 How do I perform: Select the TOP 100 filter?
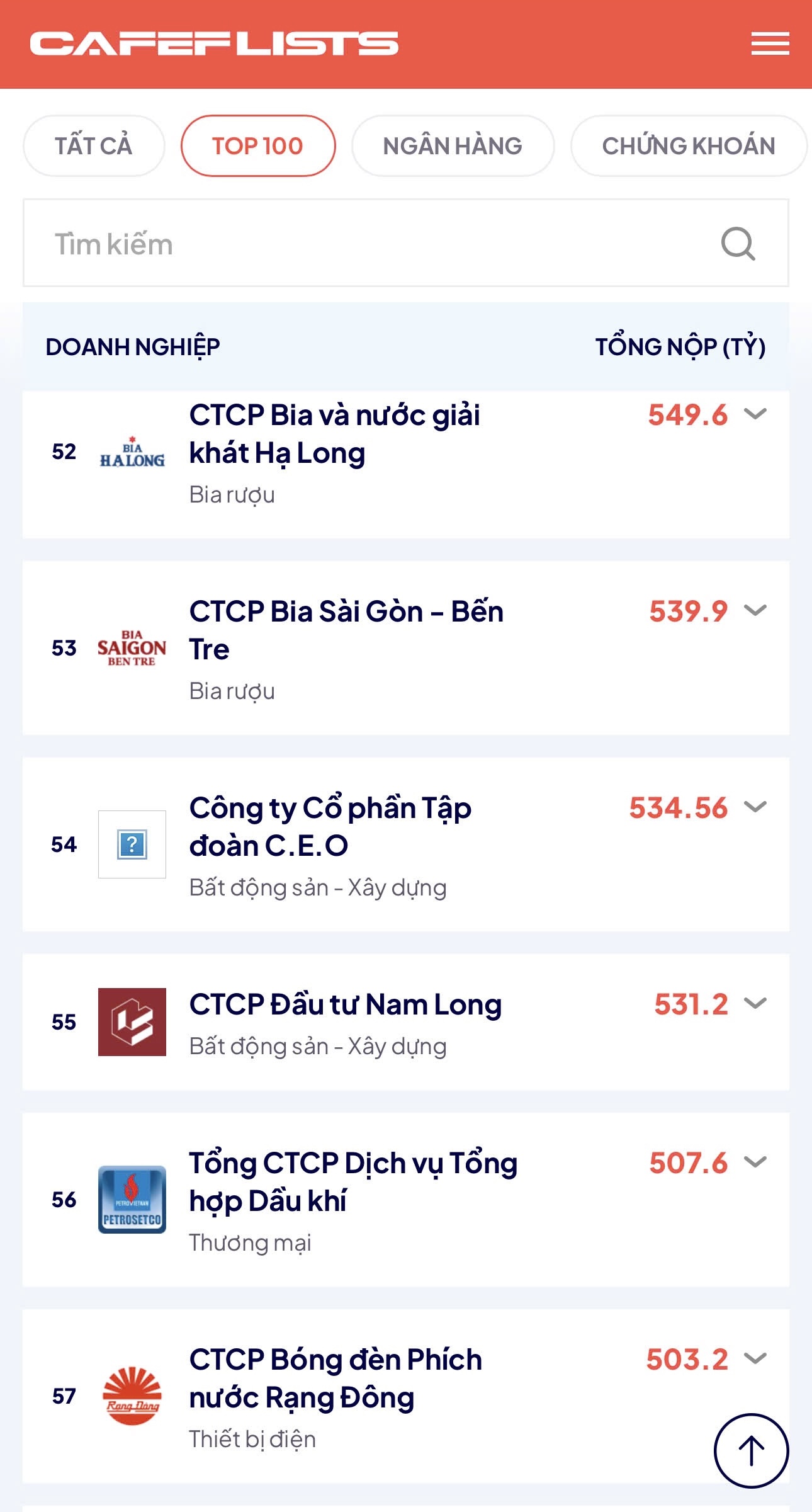(258, 145)
